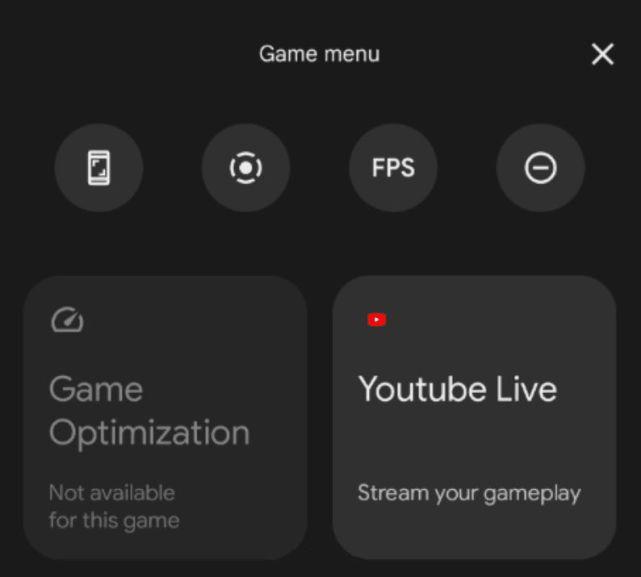Viewport: 641px width, 577px height.
Task: Open the Youtube Live card
Action: 474,417
